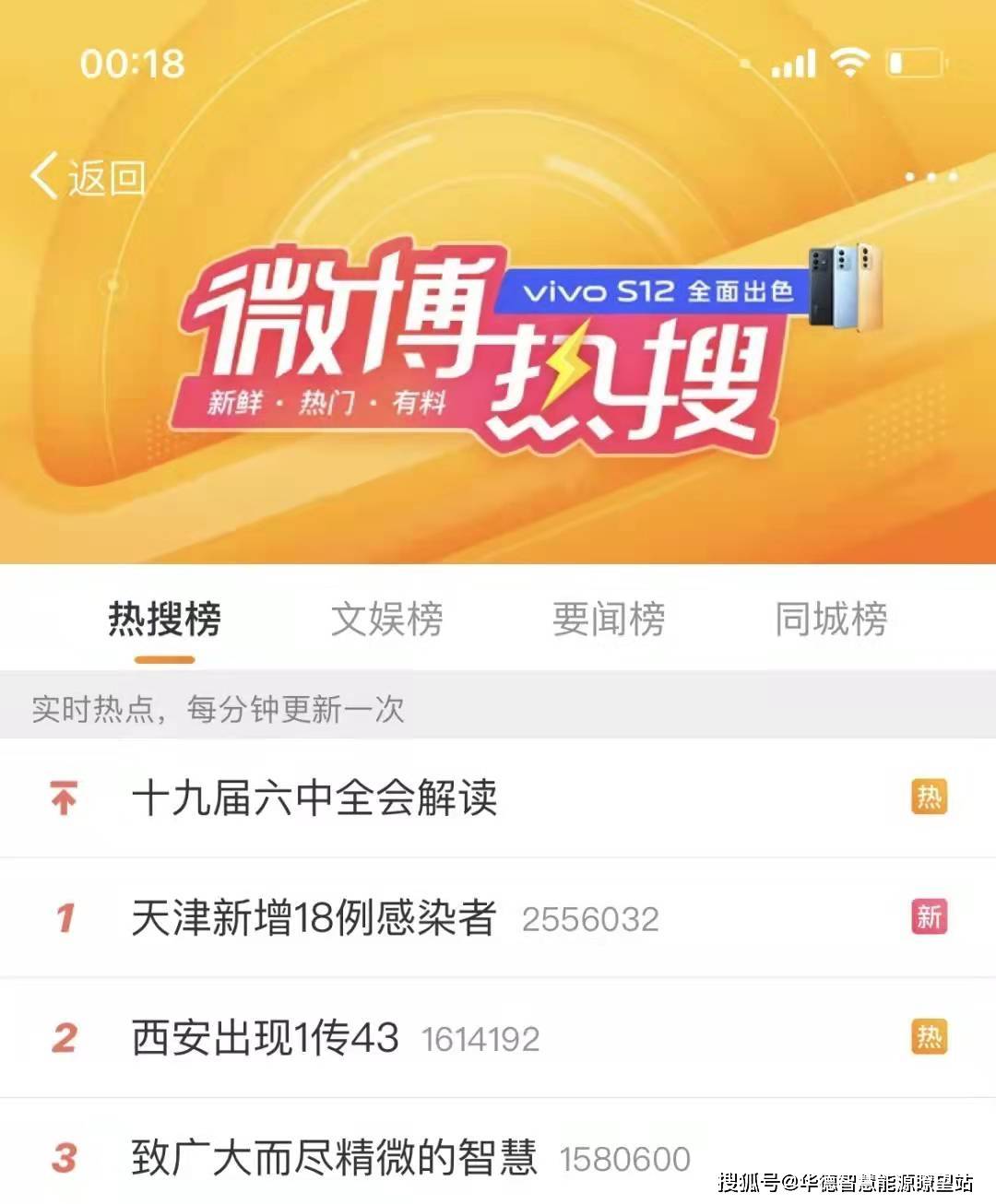
Task: Switch to the 文娱榜 tab
Action: [x=386, y=620]
